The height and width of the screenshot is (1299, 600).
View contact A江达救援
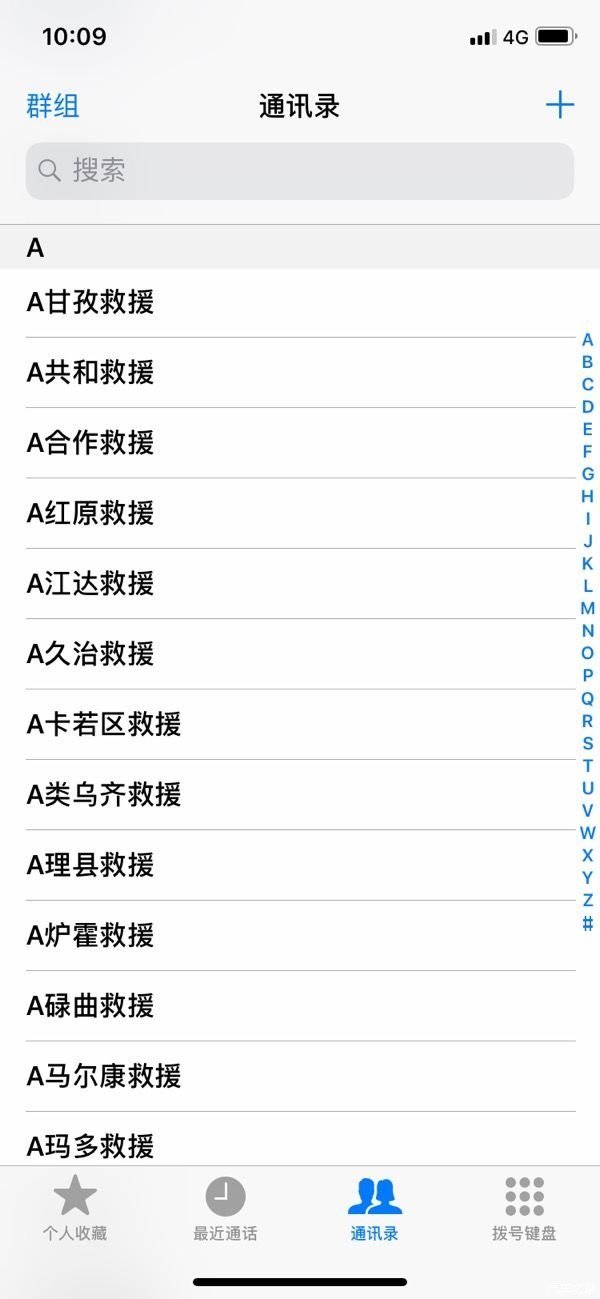90,583
